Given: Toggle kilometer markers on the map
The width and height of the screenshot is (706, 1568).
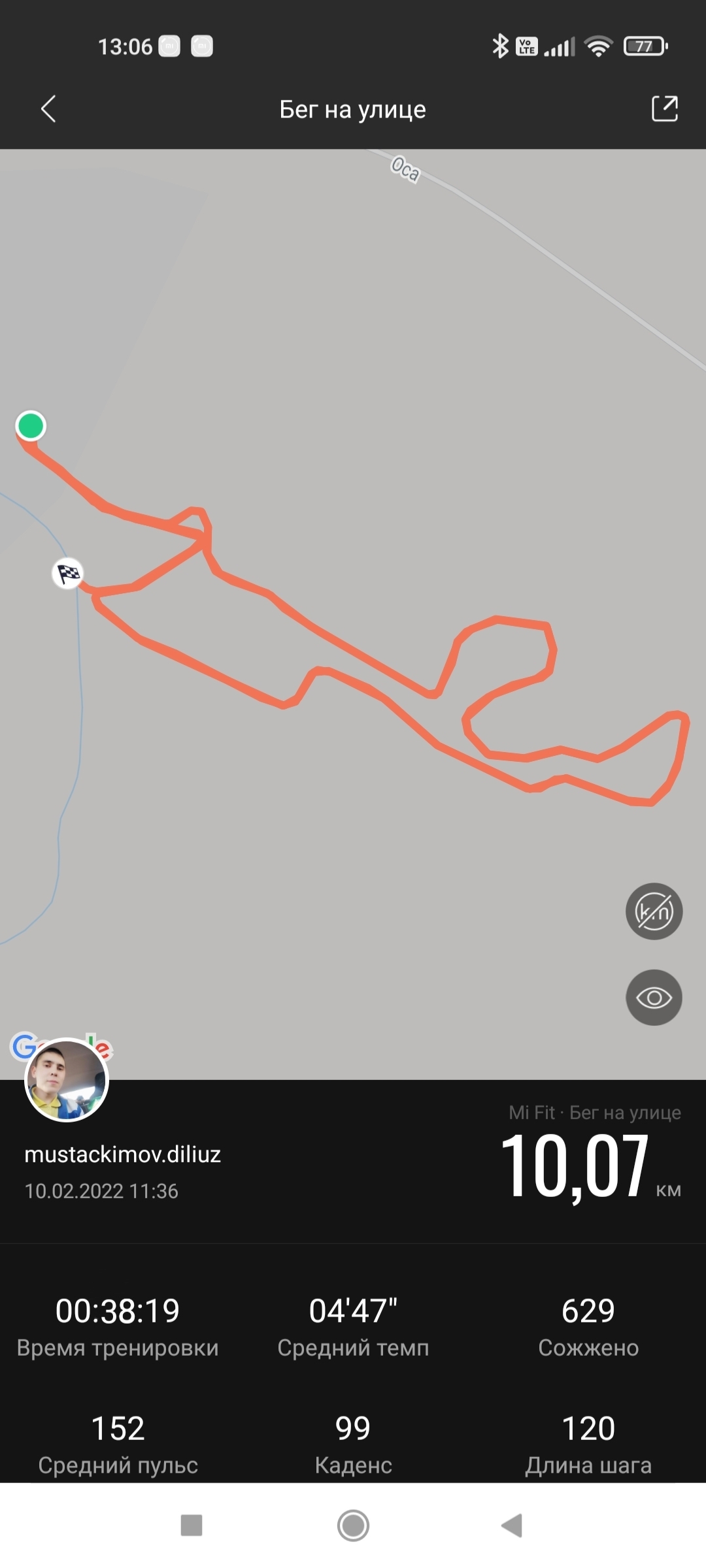Looking at the screenshot, I should pyautogui.click(x=654, y=911).
